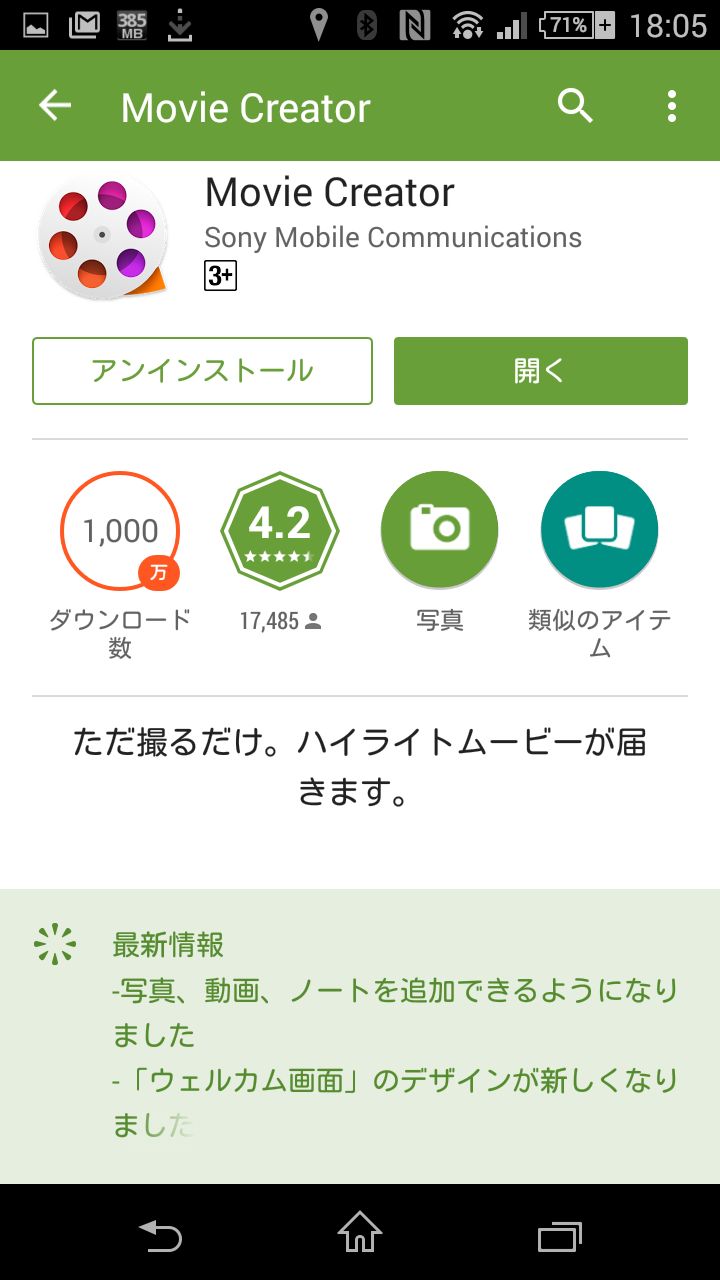Go back using the app bar arrow
This screenshot has height=1280, width=720.
coord(55,106)
